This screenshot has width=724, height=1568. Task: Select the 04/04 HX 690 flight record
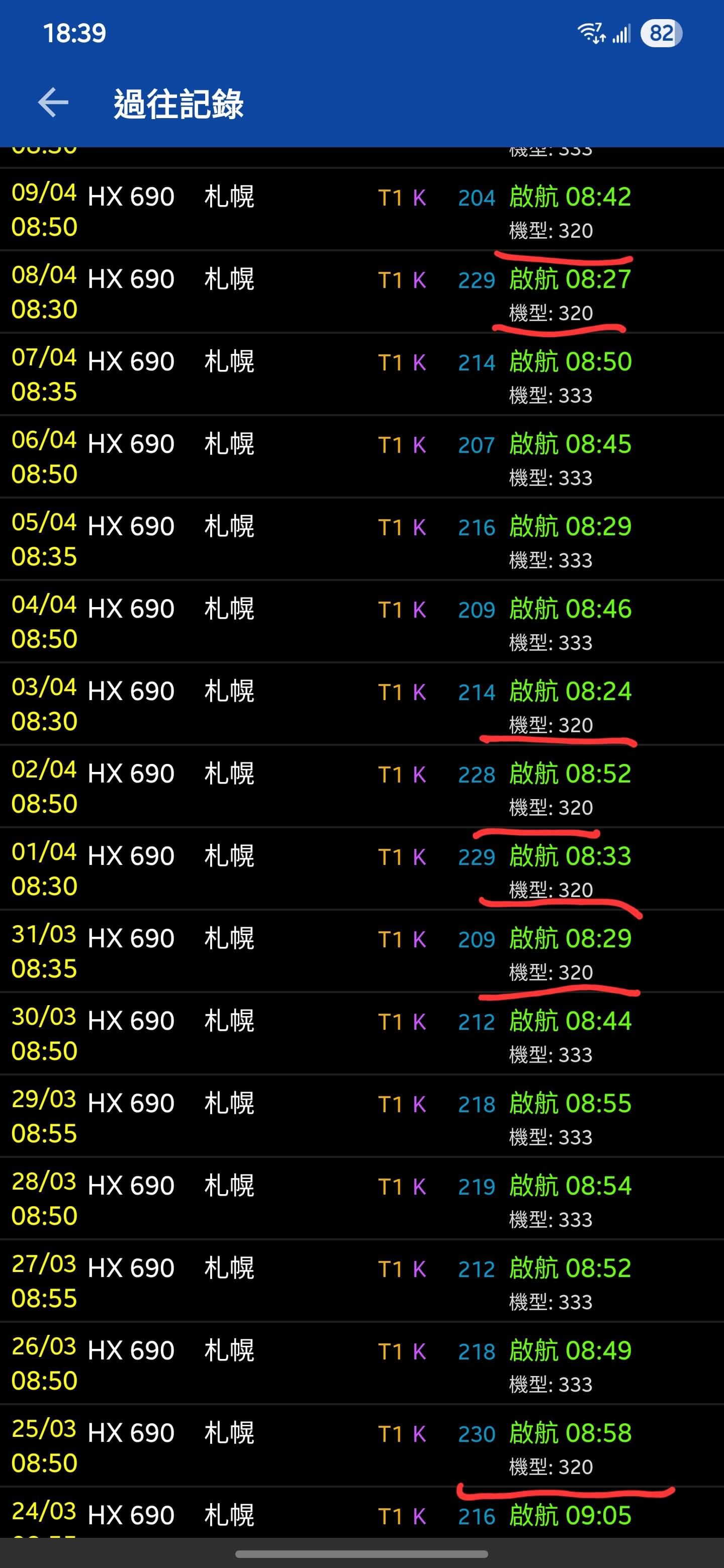pos(361,622)
